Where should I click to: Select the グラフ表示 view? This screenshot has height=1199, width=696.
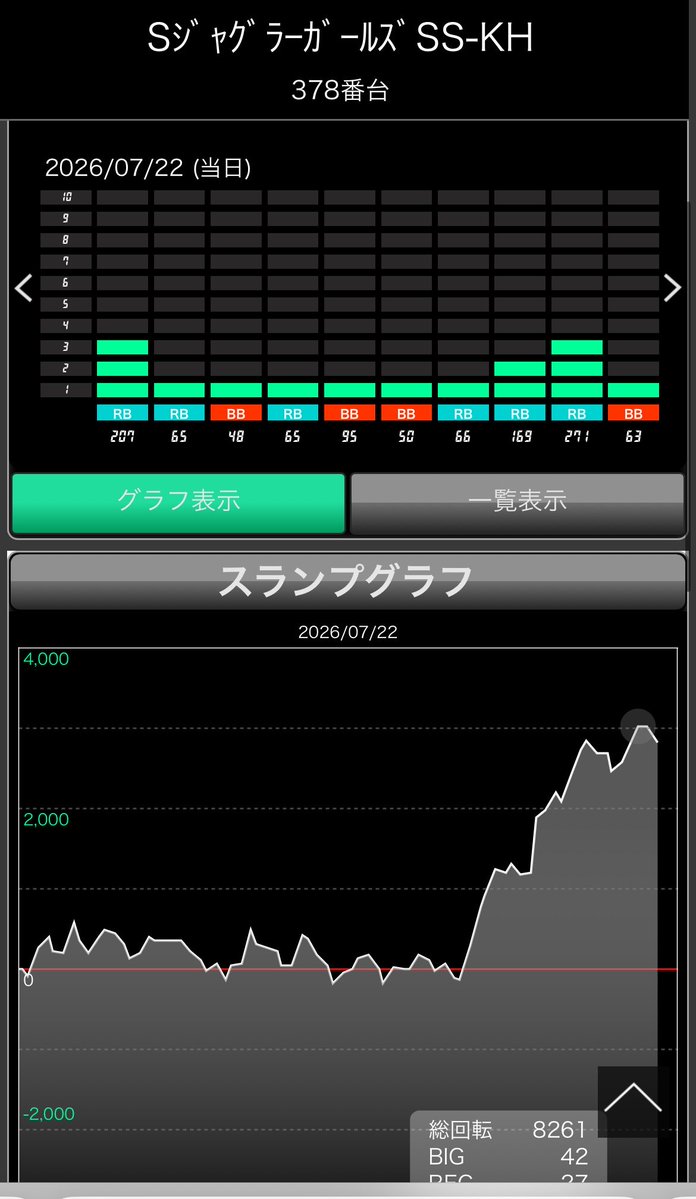179,502
